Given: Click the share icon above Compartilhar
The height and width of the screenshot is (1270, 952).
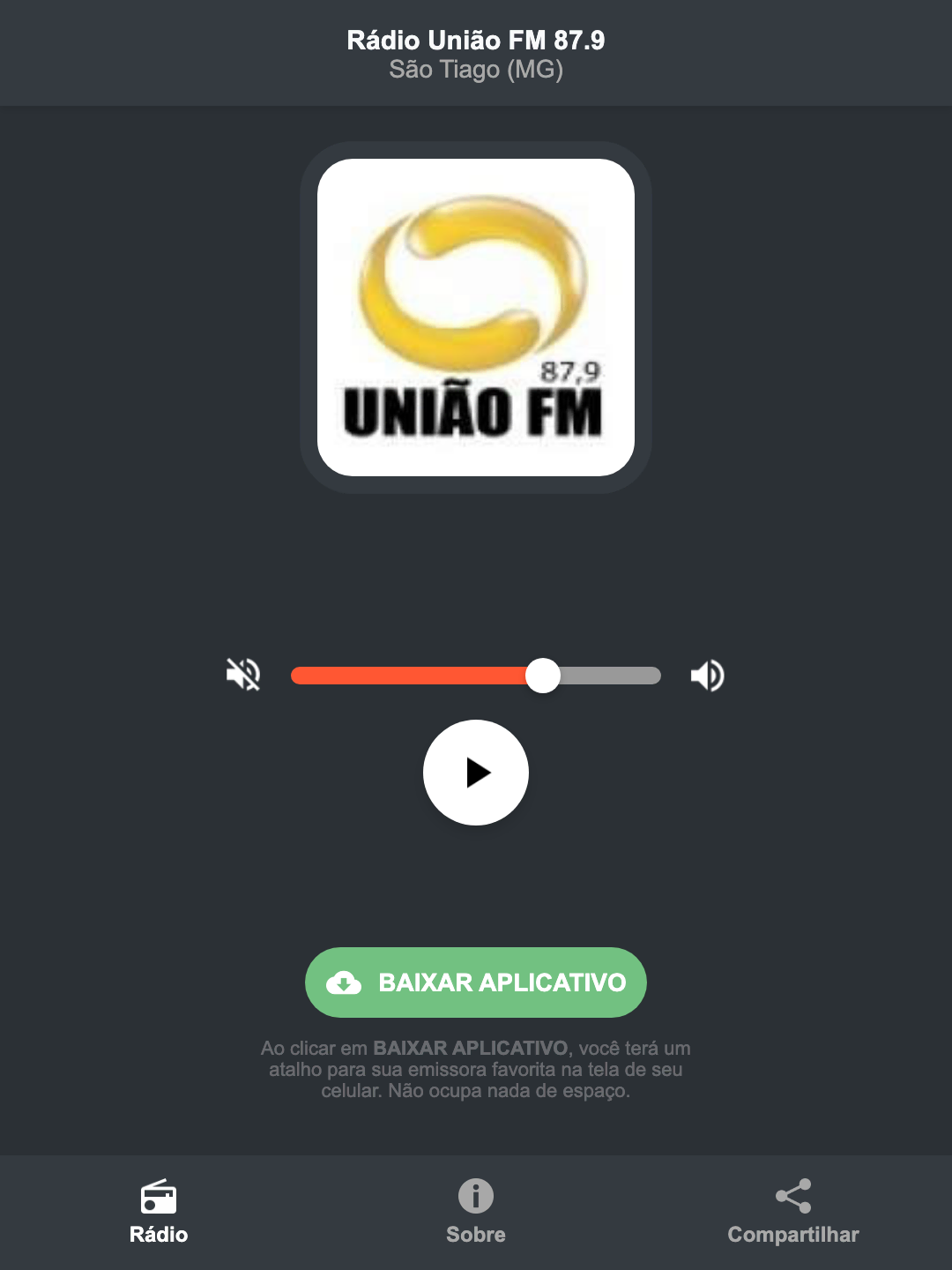Looking at the screenshot, I should coord(792,1196).
